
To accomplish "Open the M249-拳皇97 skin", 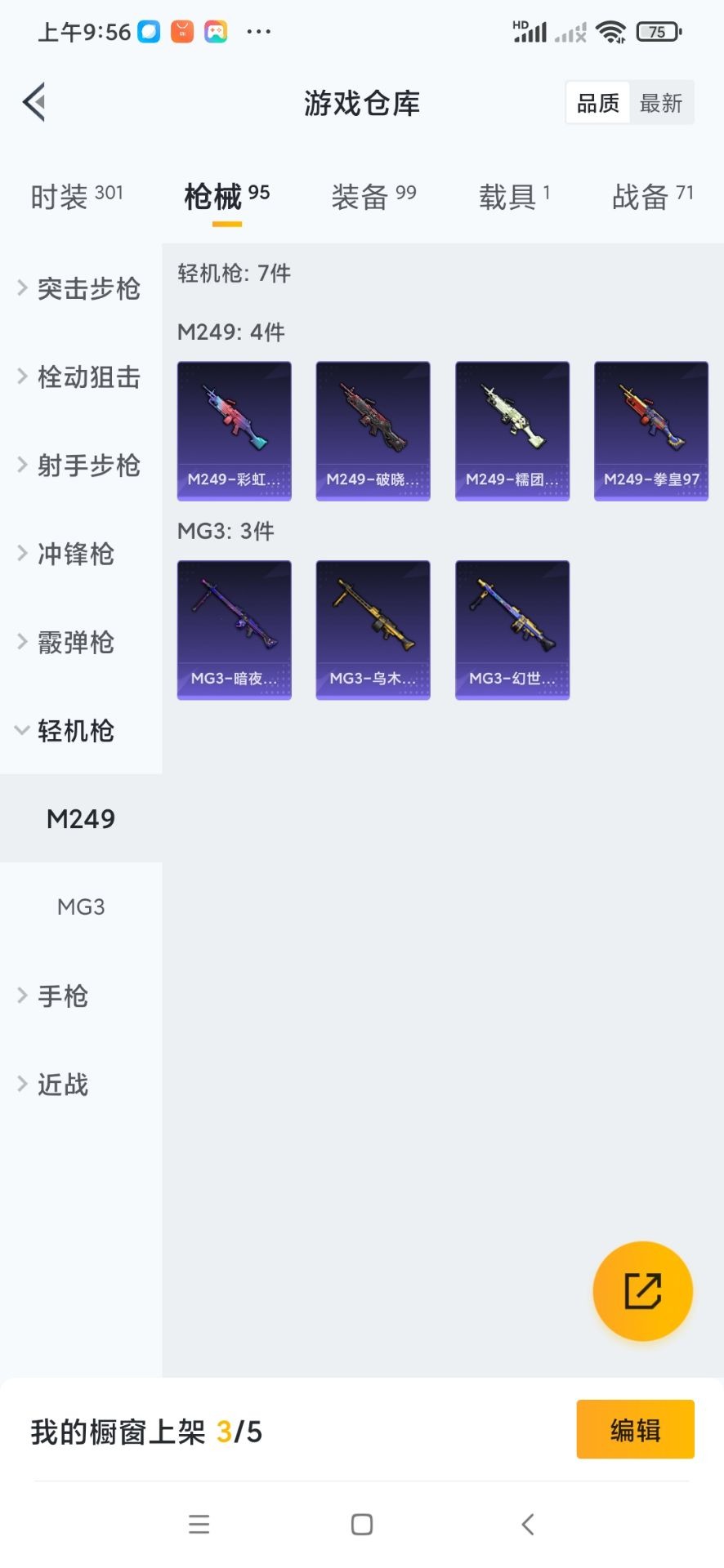I will (x=651, y=430).
